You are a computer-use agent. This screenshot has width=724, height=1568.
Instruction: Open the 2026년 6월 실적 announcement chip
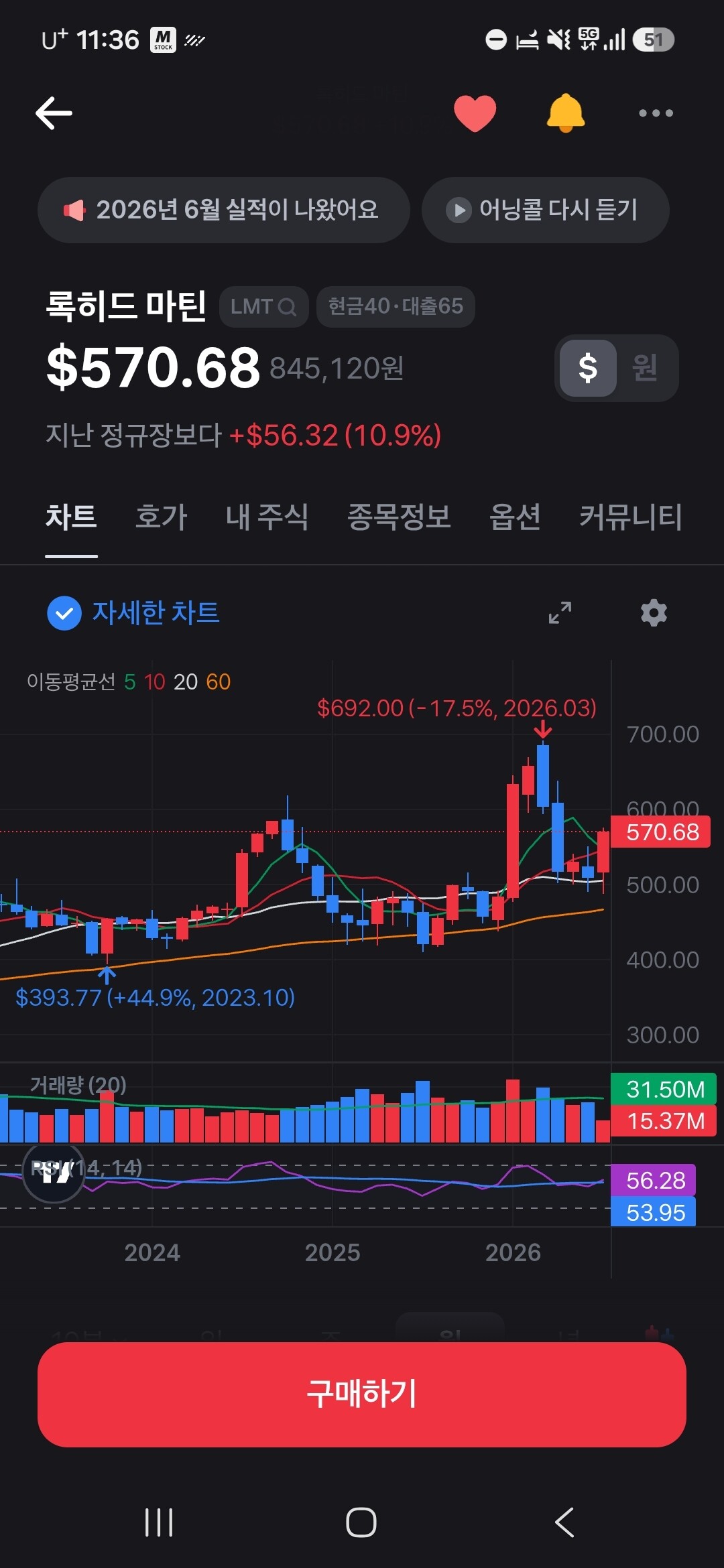point(224,210)
